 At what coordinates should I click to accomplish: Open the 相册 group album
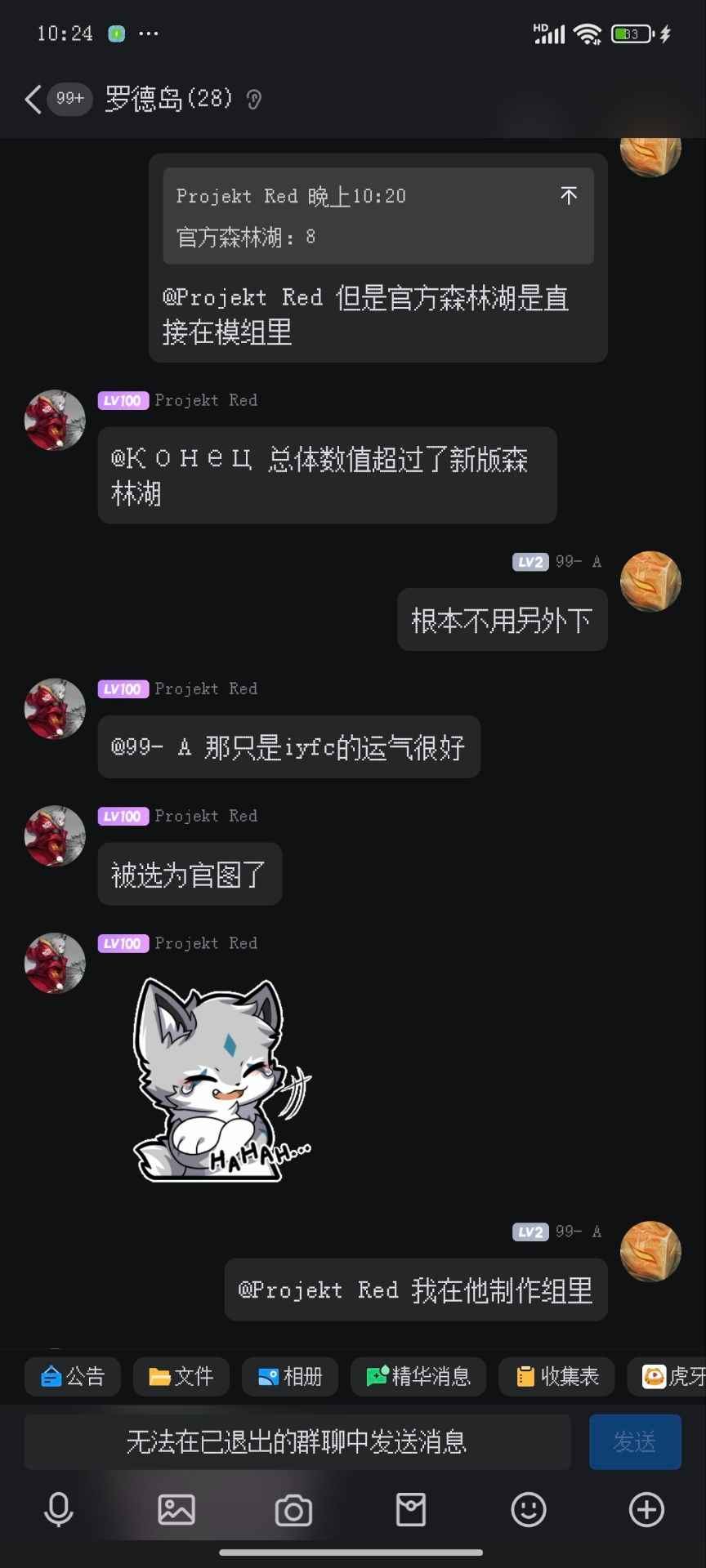(290, 1377)
